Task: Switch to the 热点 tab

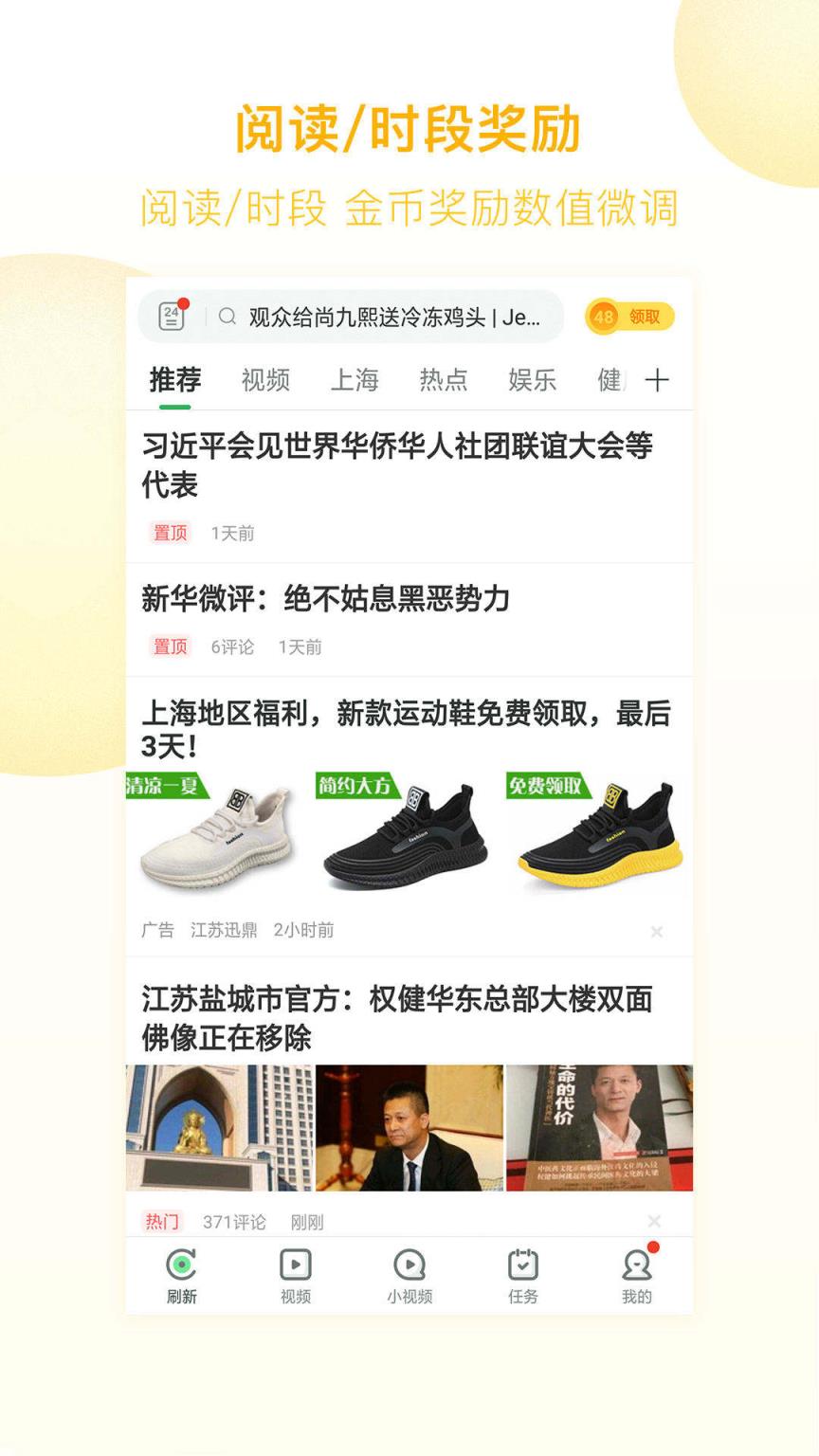Action: click(x=446, y=379)
